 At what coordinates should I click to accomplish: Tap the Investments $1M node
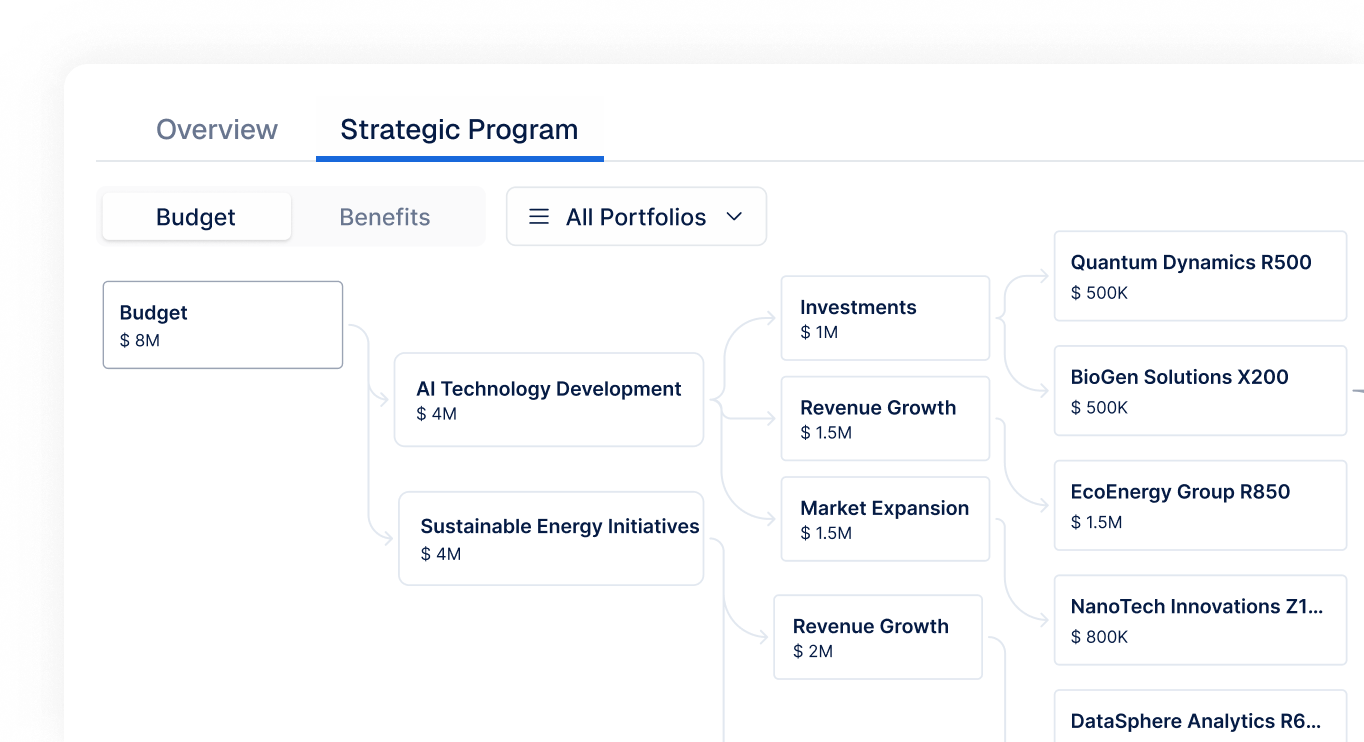[x=885, y=318]
